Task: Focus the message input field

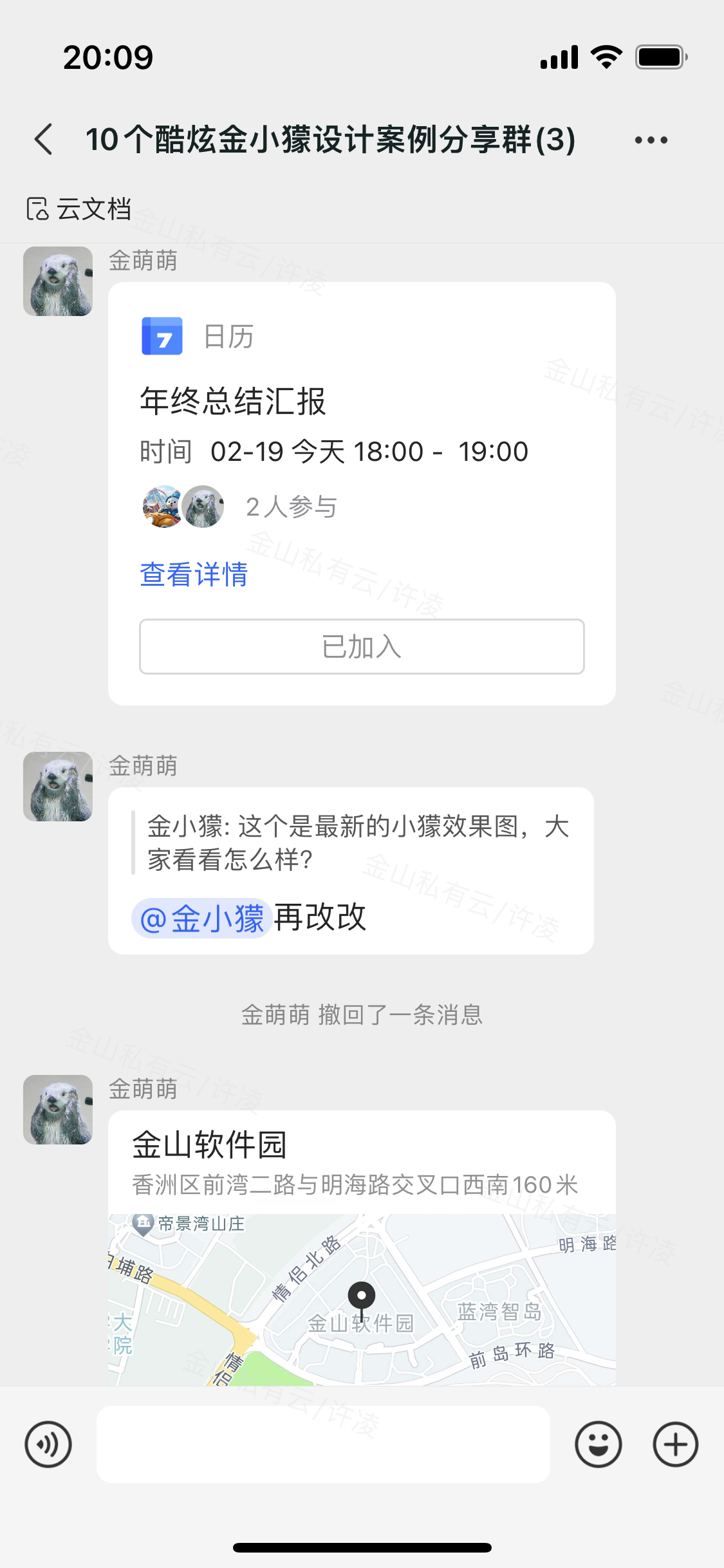Action: point(323,1444)
